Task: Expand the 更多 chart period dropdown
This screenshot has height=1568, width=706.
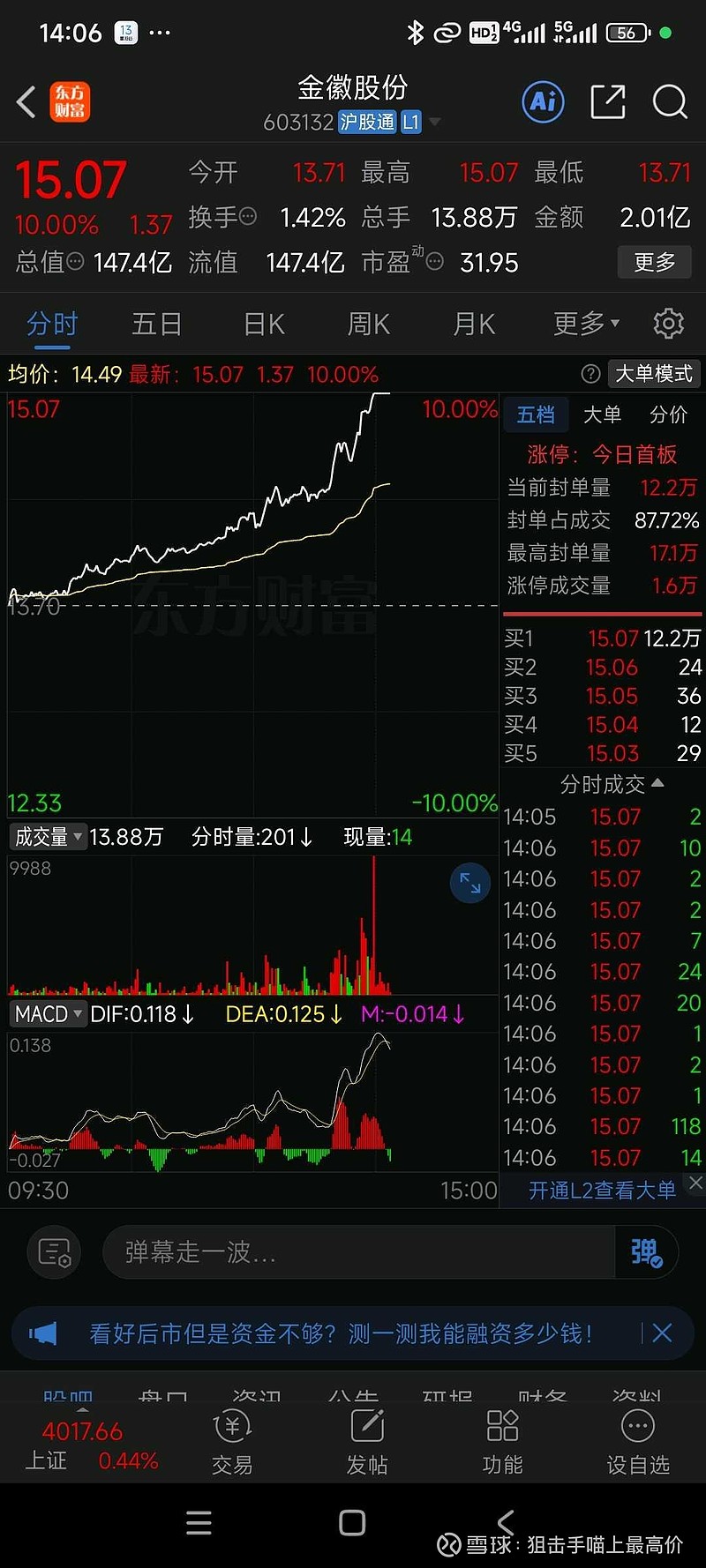Action: pos(585,324)
